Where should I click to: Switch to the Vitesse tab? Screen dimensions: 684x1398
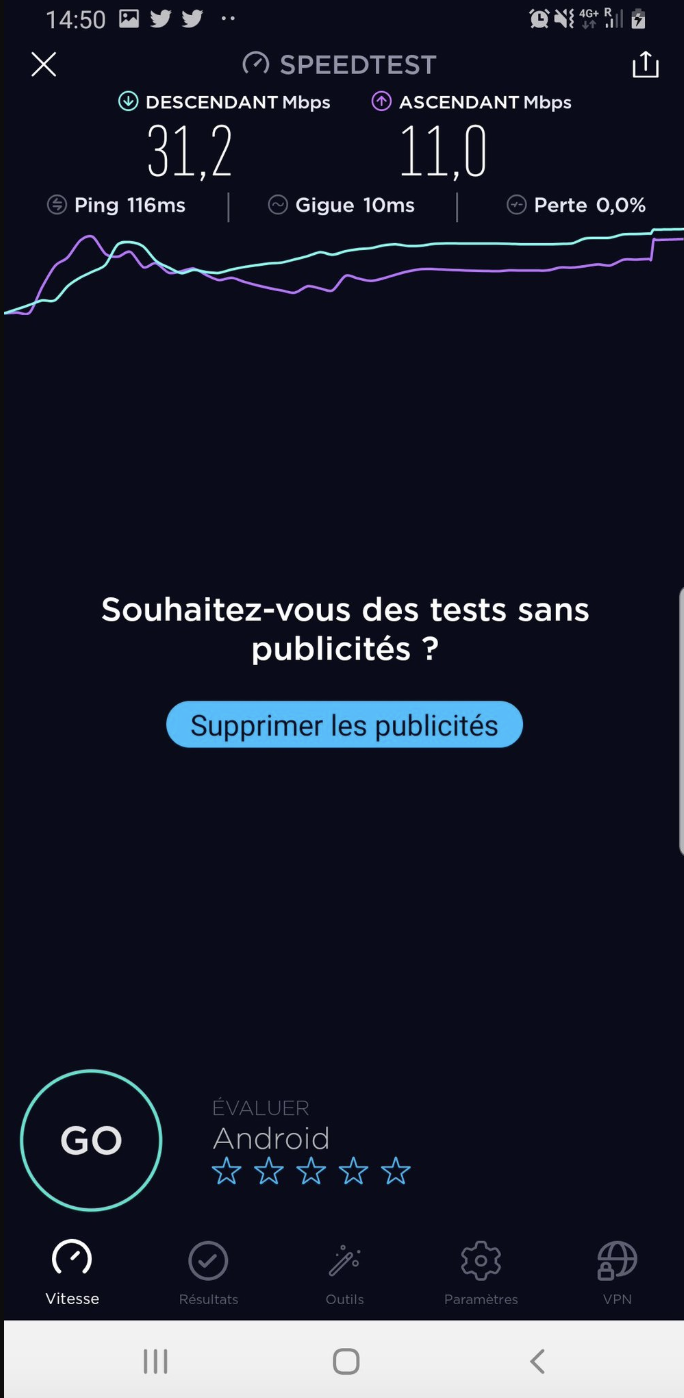click(x=72, y=1272)
